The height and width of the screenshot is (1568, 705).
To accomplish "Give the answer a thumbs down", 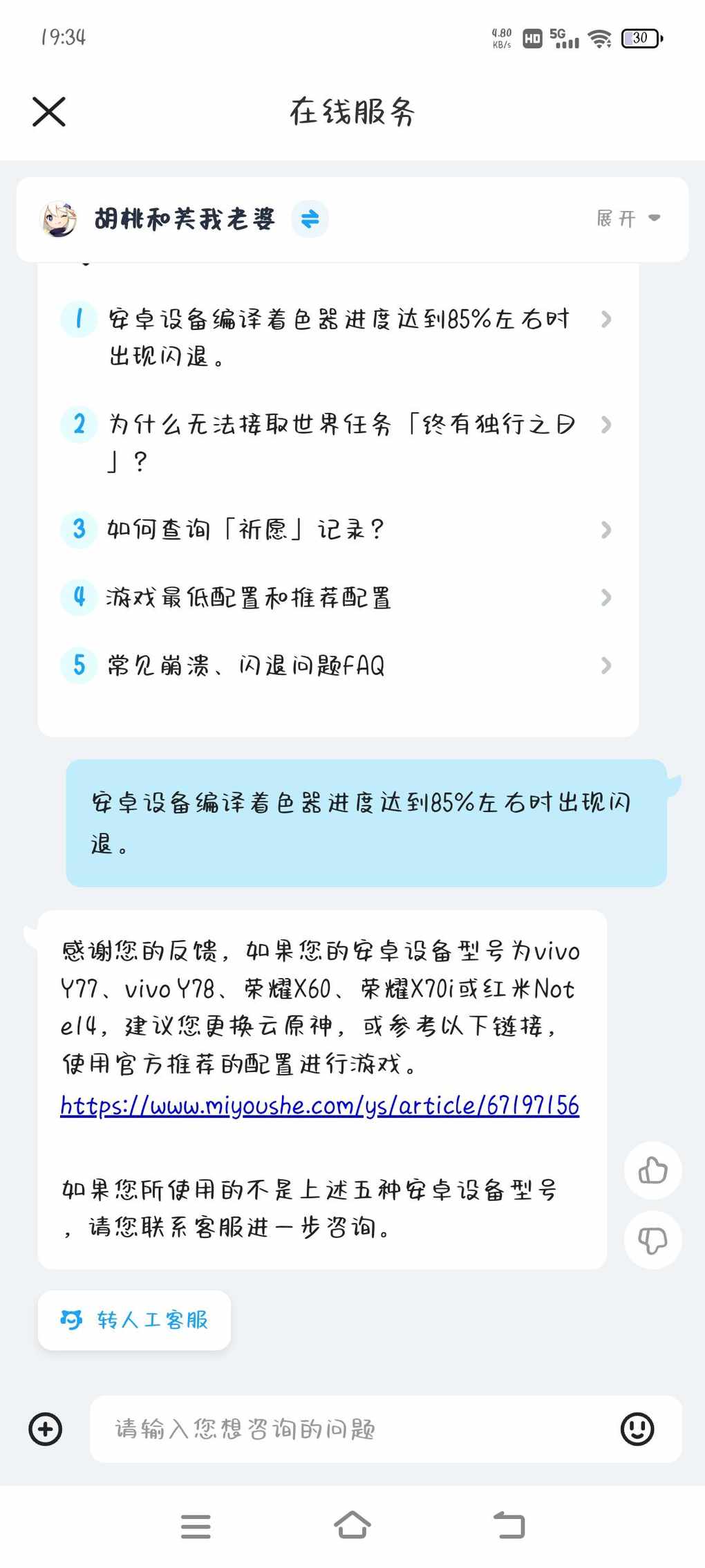I will pyautogui.click(x=652, y=1240).
